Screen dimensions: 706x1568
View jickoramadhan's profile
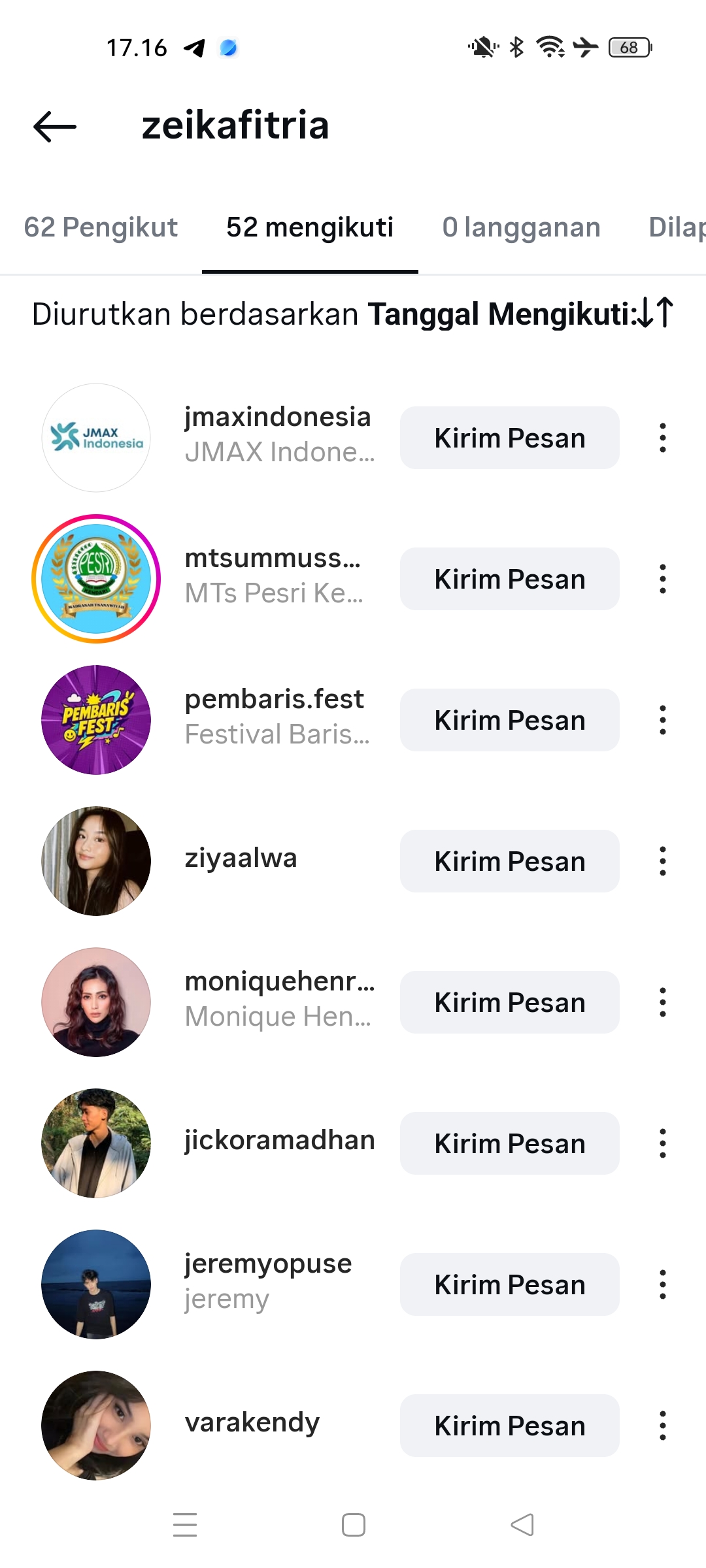279,1141
